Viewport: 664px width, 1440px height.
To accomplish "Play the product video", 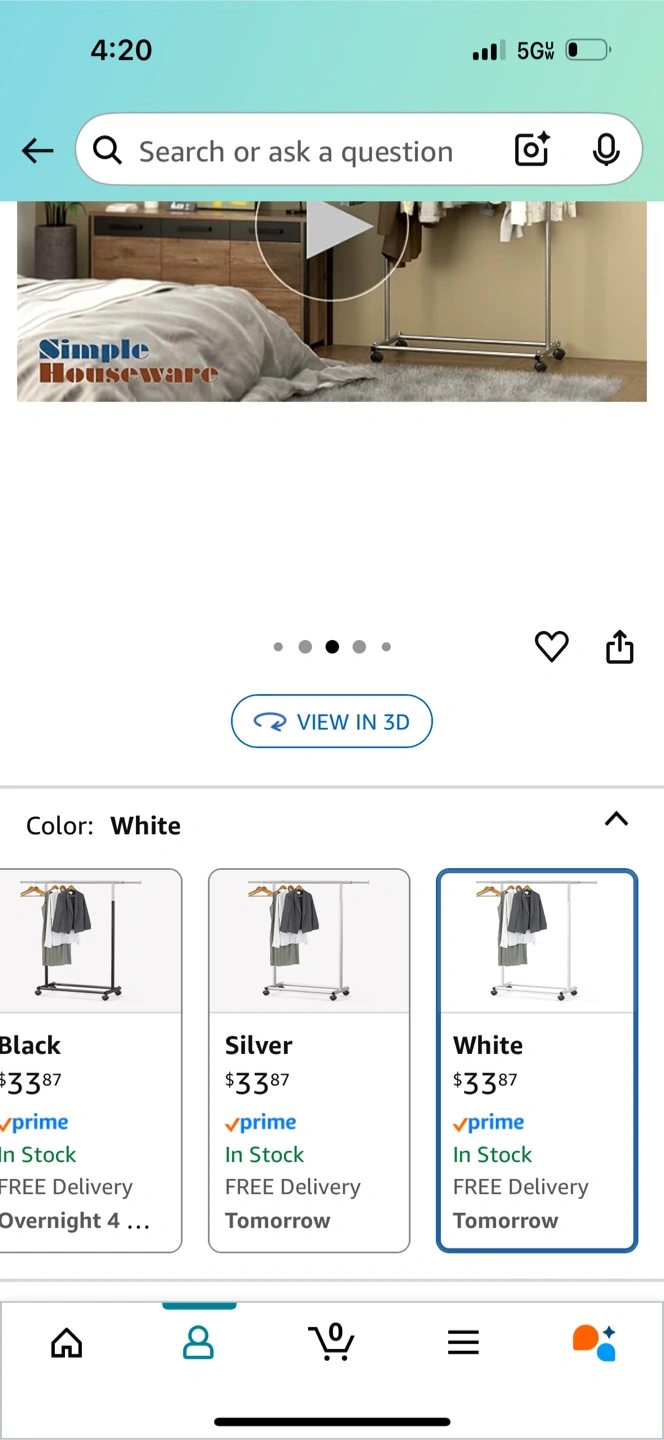I will click(333, 228).
